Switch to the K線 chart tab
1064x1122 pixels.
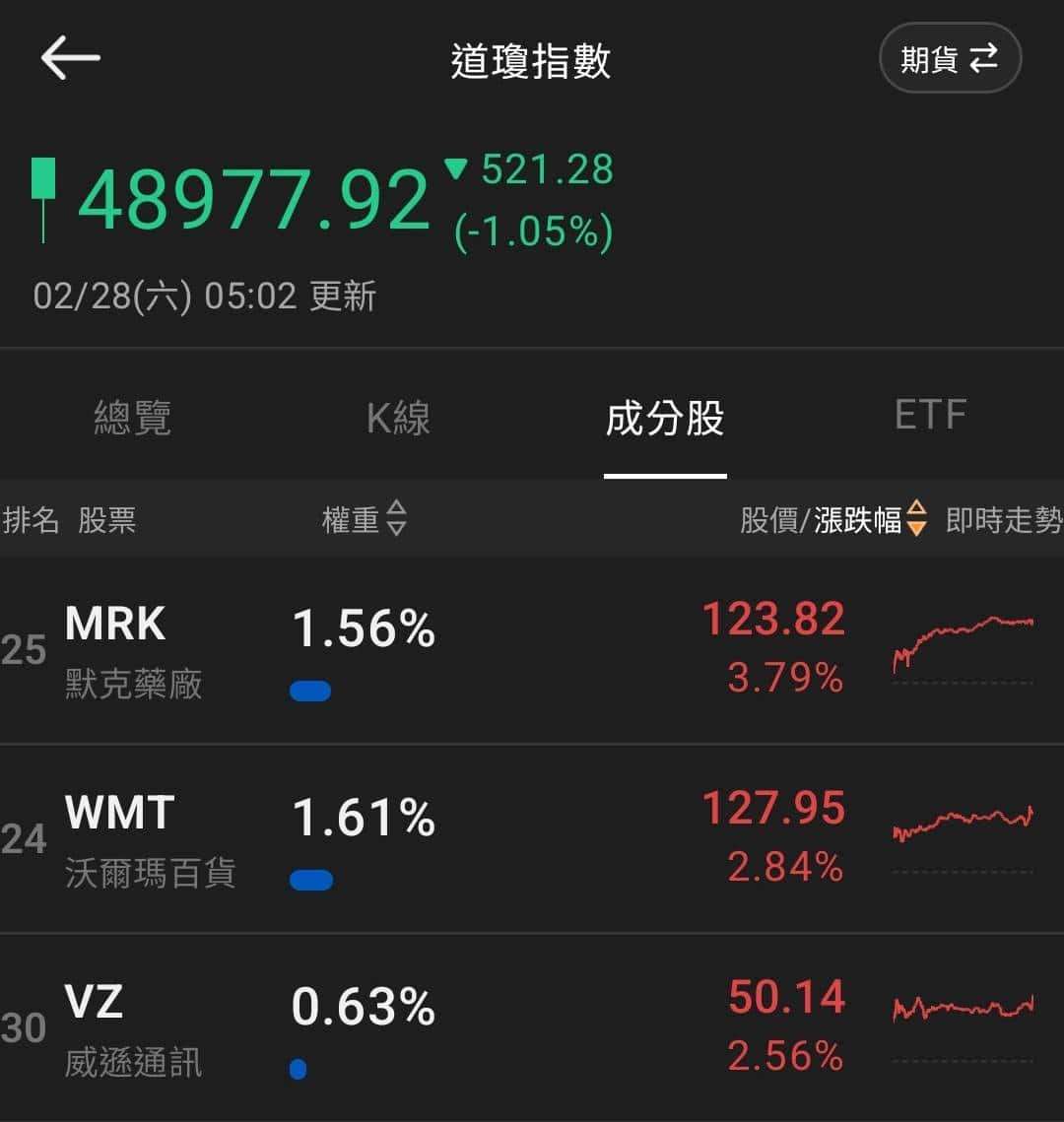398,418
